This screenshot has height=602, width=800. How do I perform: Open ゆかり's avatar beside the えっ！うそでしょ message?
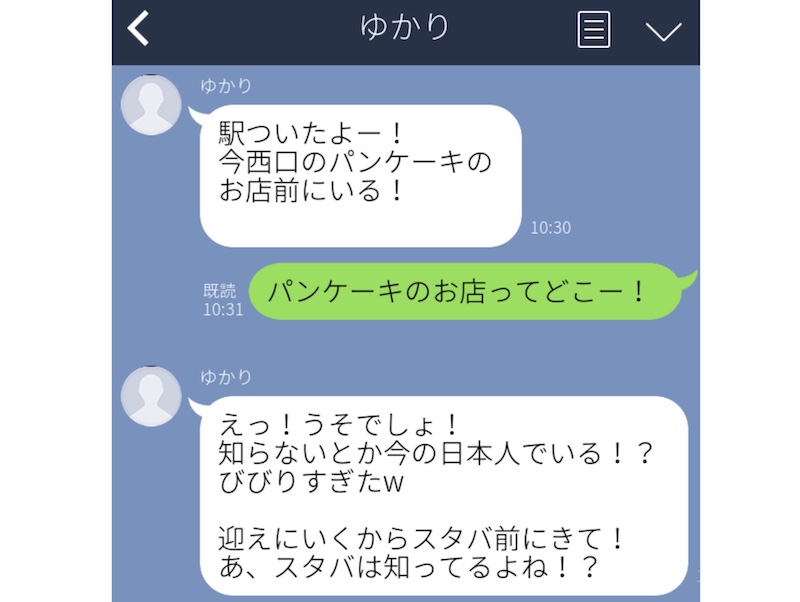[151, 396]
